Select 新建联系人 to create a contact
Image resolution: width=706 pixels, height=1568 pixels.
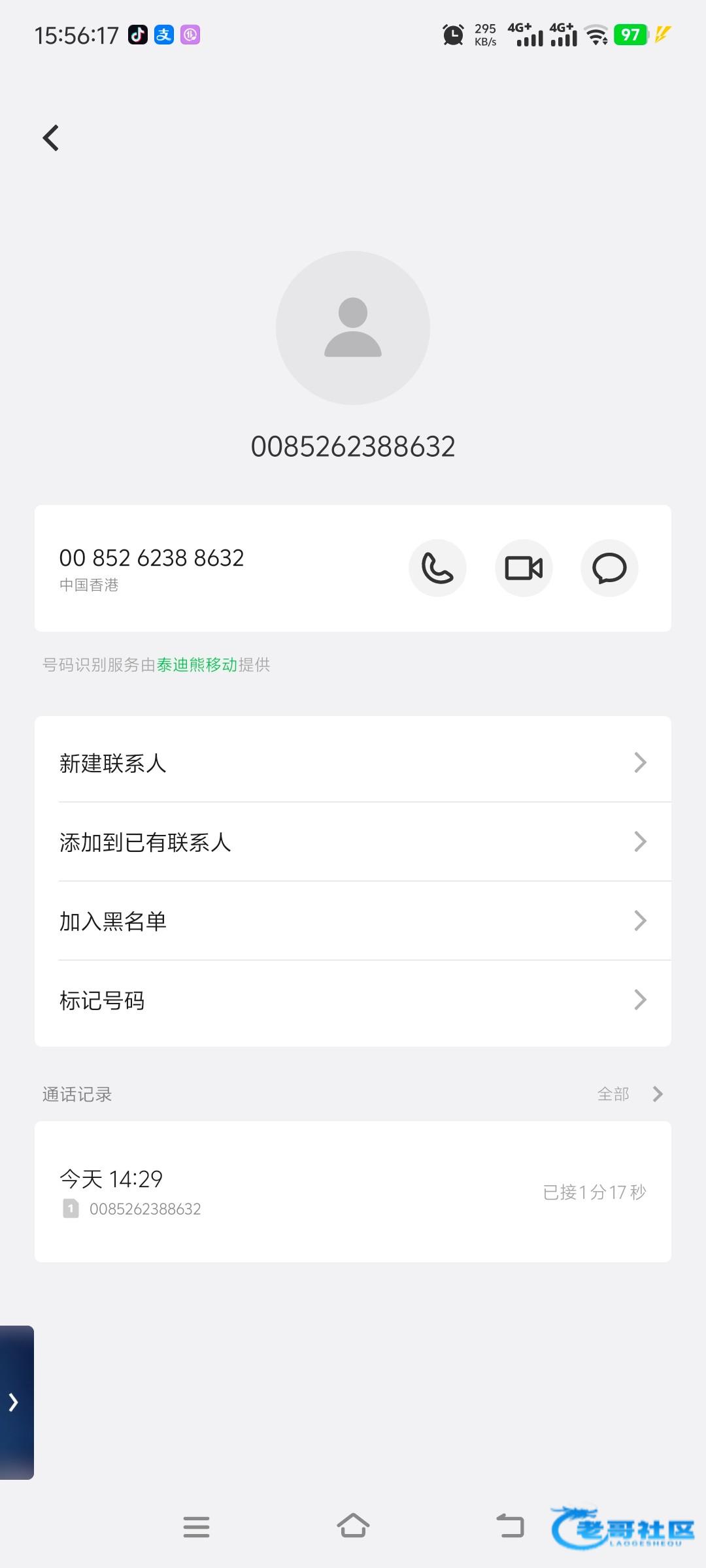click(353, 762)
